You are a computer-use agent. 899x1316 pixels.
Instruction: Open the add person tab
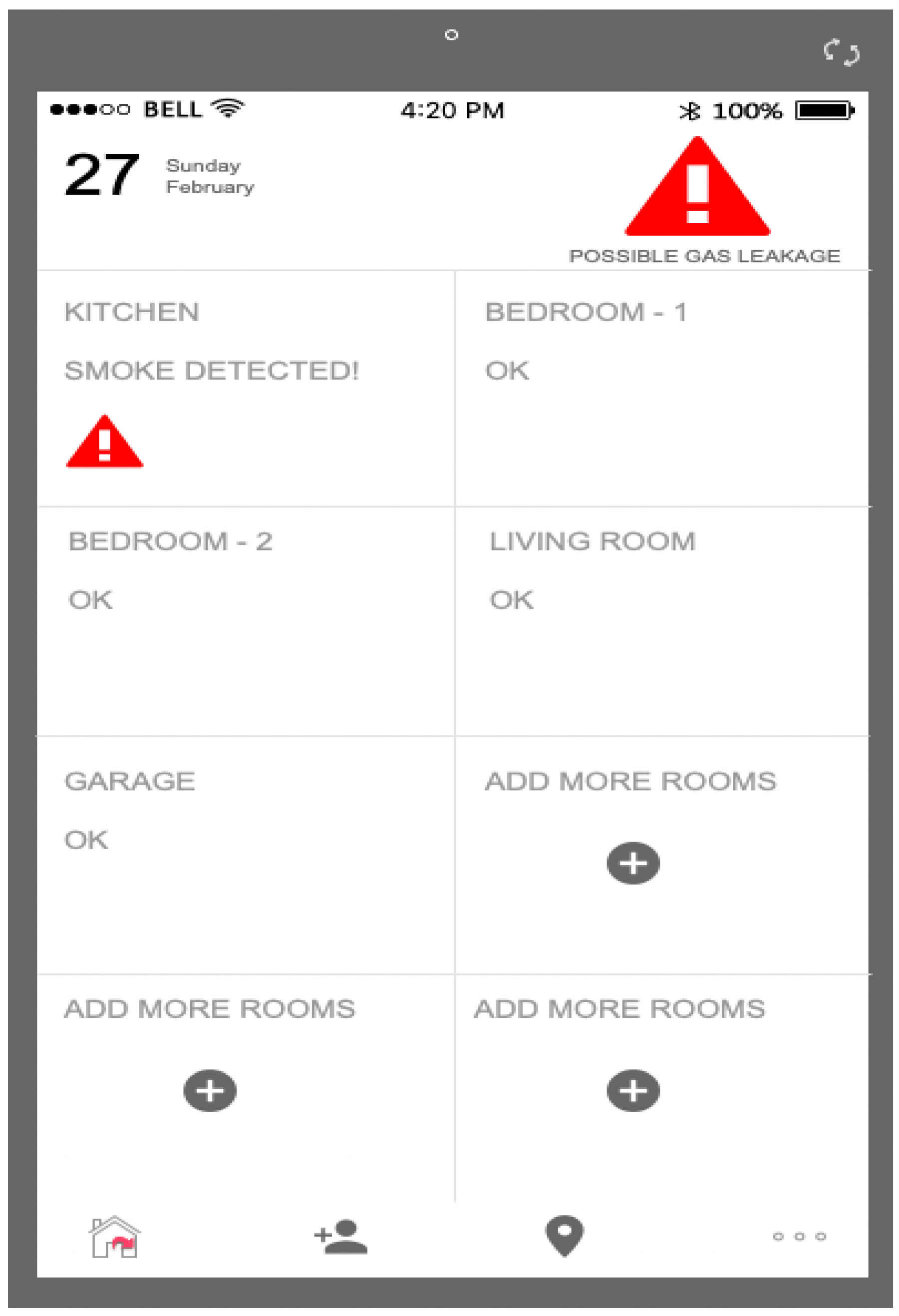[x=341, y=1237]
